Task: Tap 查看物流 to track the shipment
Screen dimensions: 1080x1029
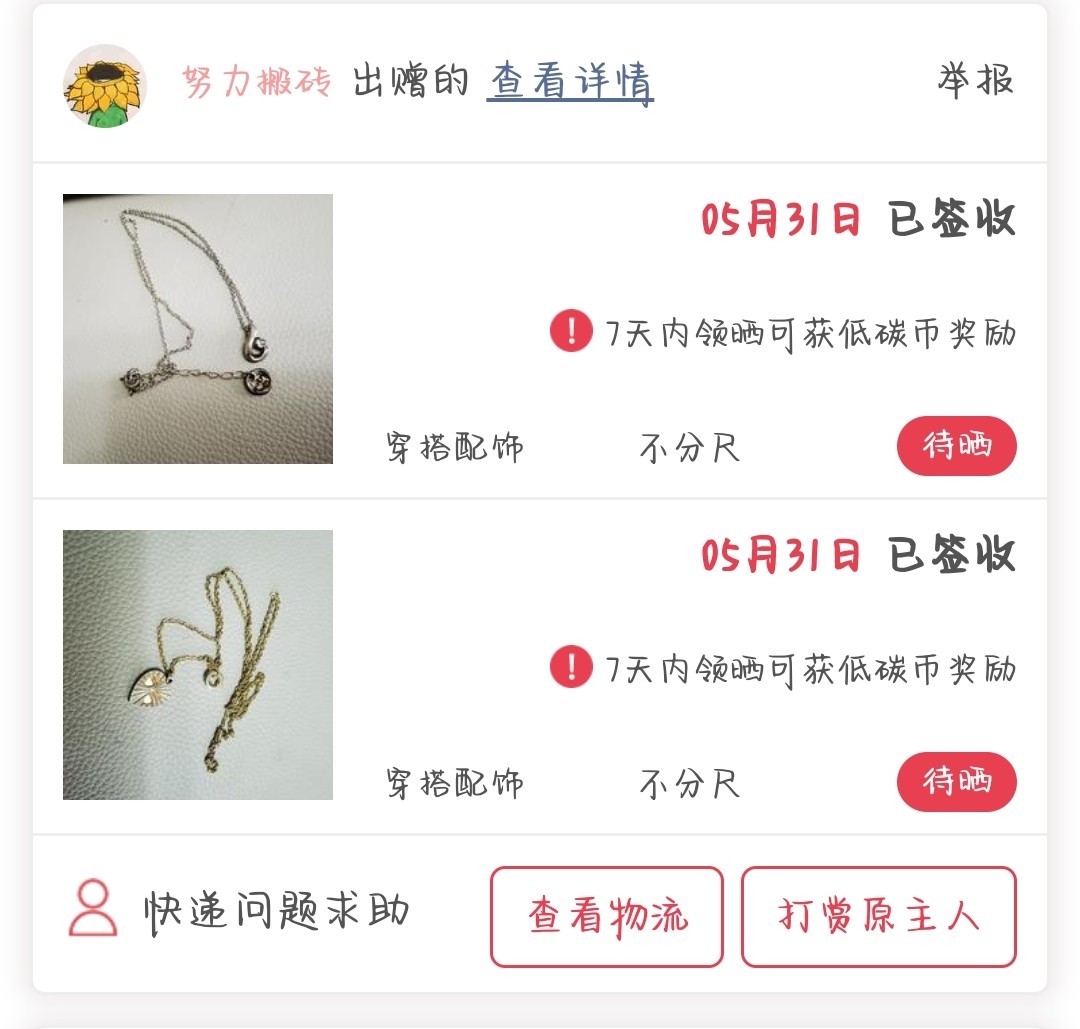Action: click(x=607, y=917)
